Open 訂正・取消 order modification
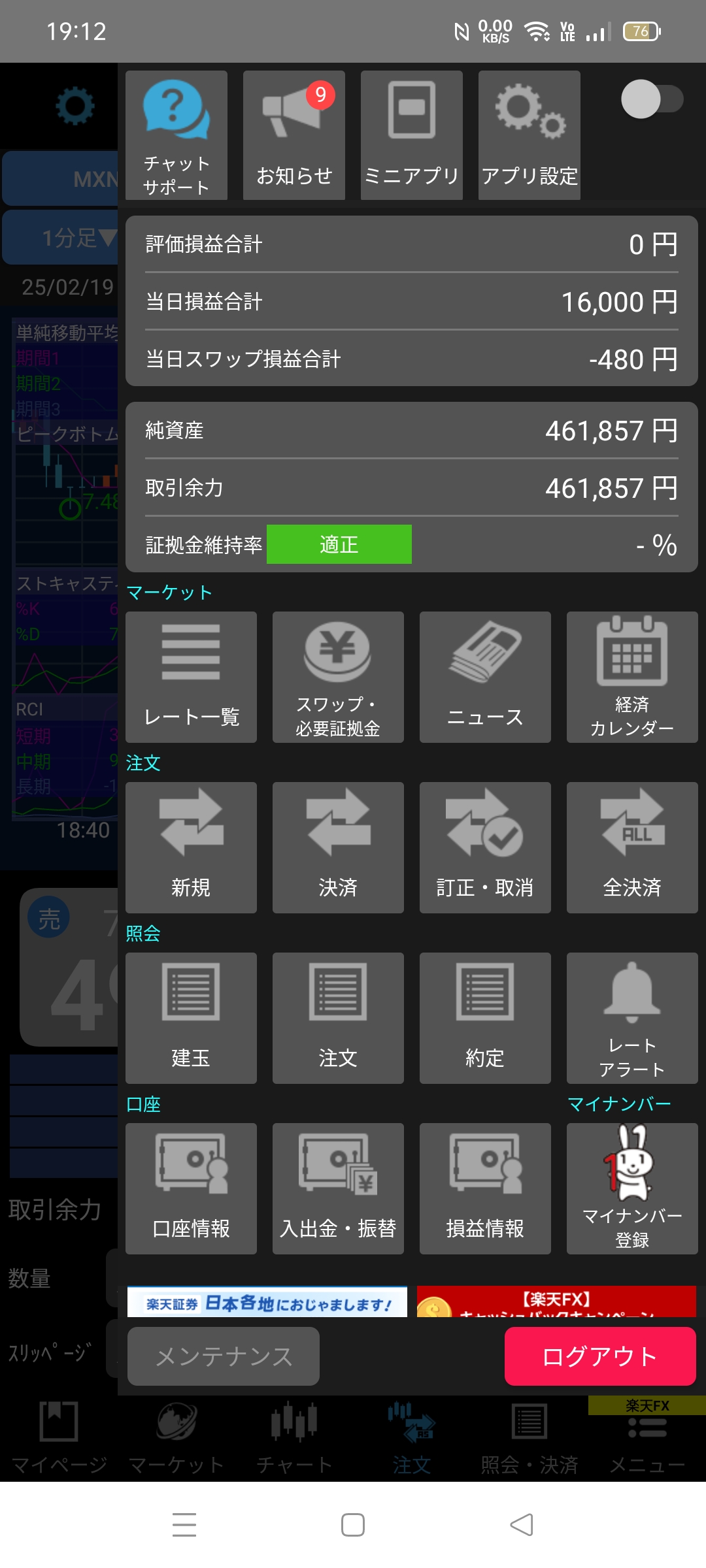 click(485, 847)
